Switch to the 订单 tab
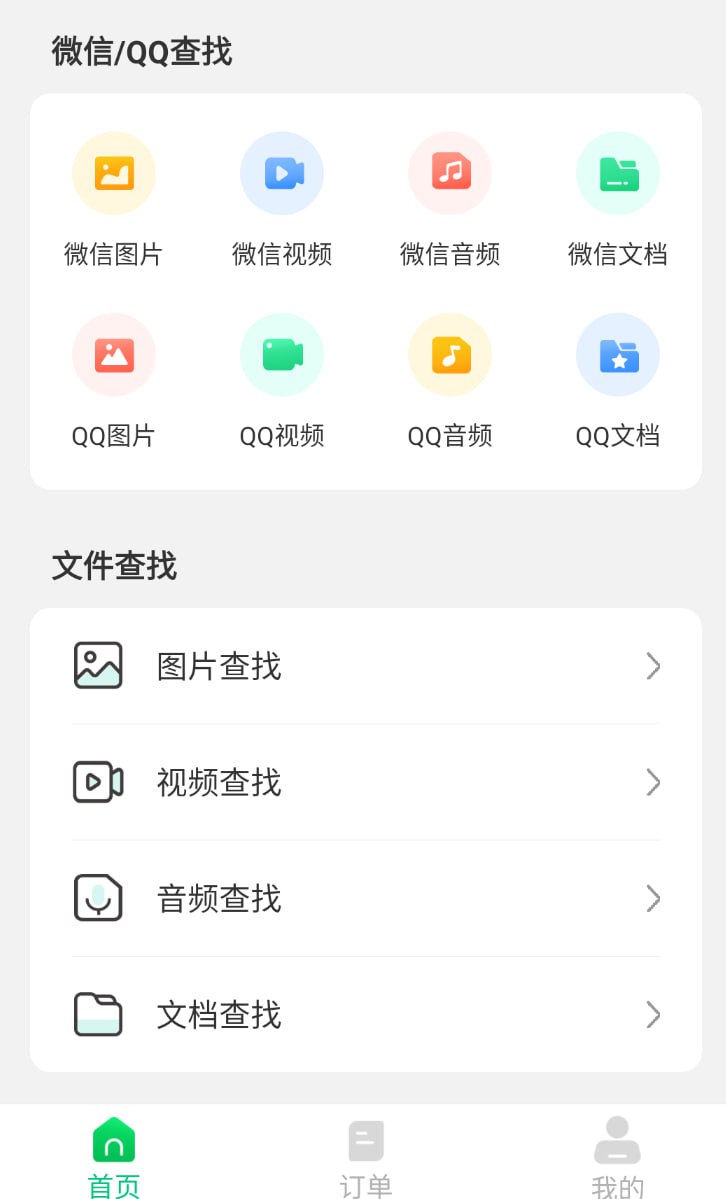The image size is (726, 1199). point(365,1152)
